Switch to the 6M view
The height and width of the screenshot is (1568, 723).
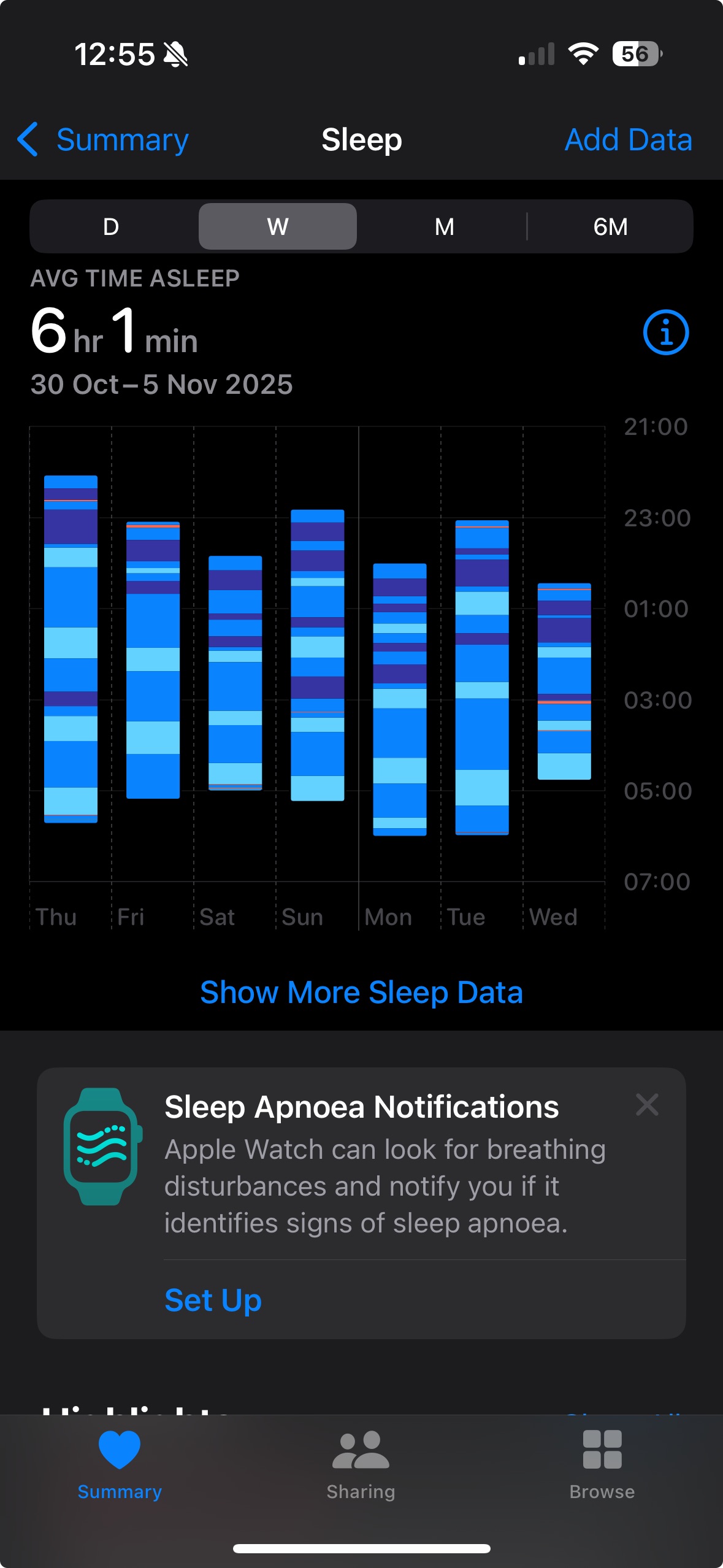pos(610,227)
